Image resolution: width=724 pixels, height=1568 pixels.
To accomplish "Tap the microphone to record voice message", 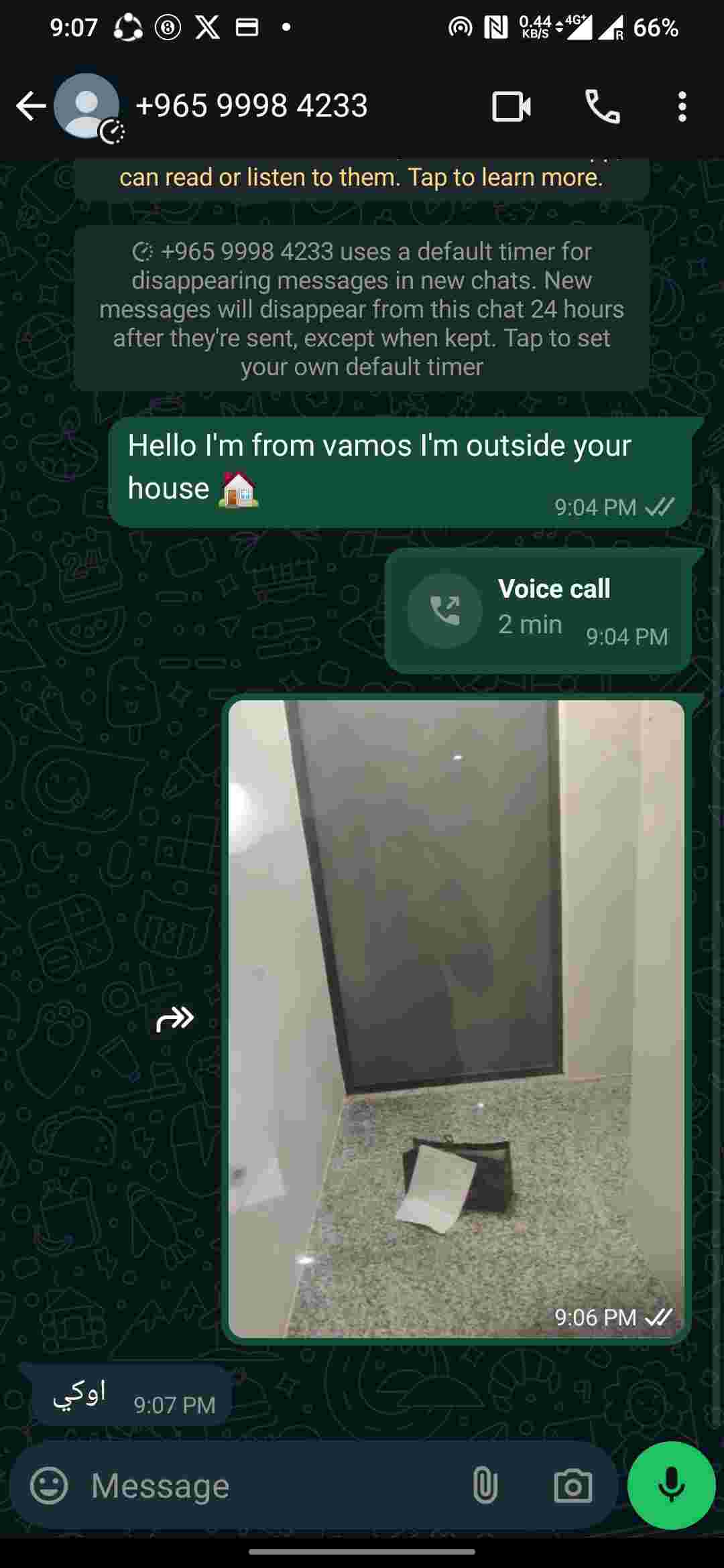I will (671, 1486).
